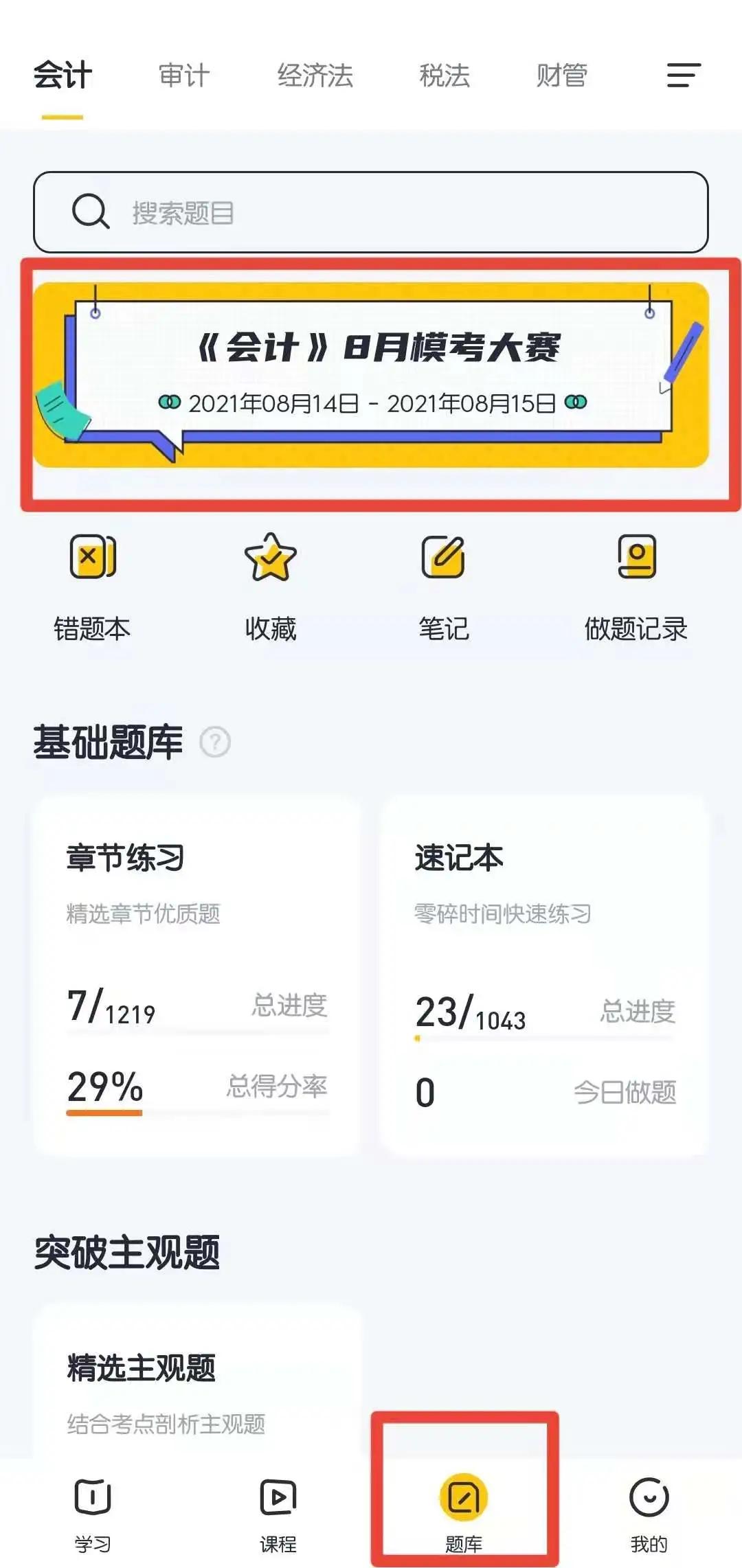This screenshot has height=1568, width=742.
Task: Select the 经济法 subject tab
Action: click(x=315, y=76)
